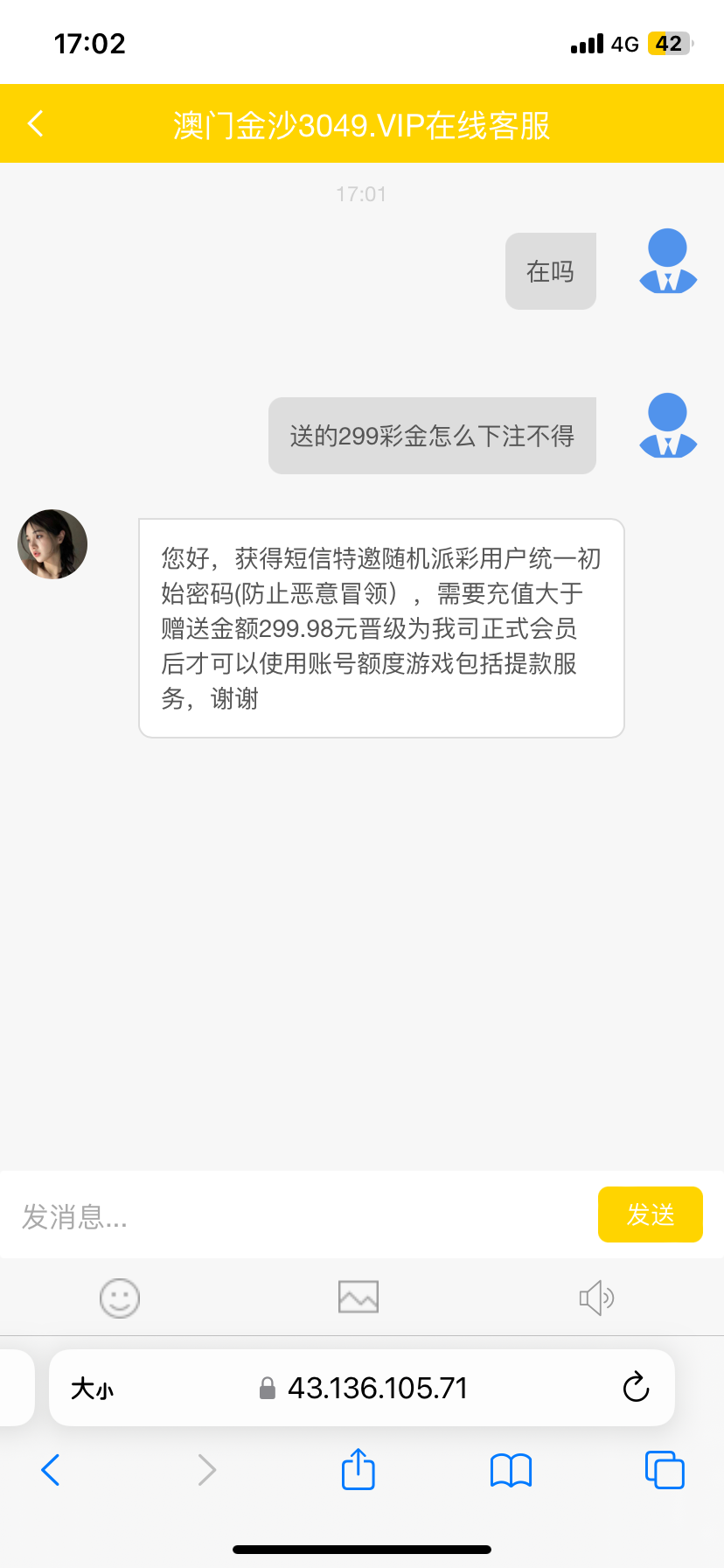Focus the 发消息 message input field
The height and width of the screenshot is (1568, 724).
(x=297, y=1215)
